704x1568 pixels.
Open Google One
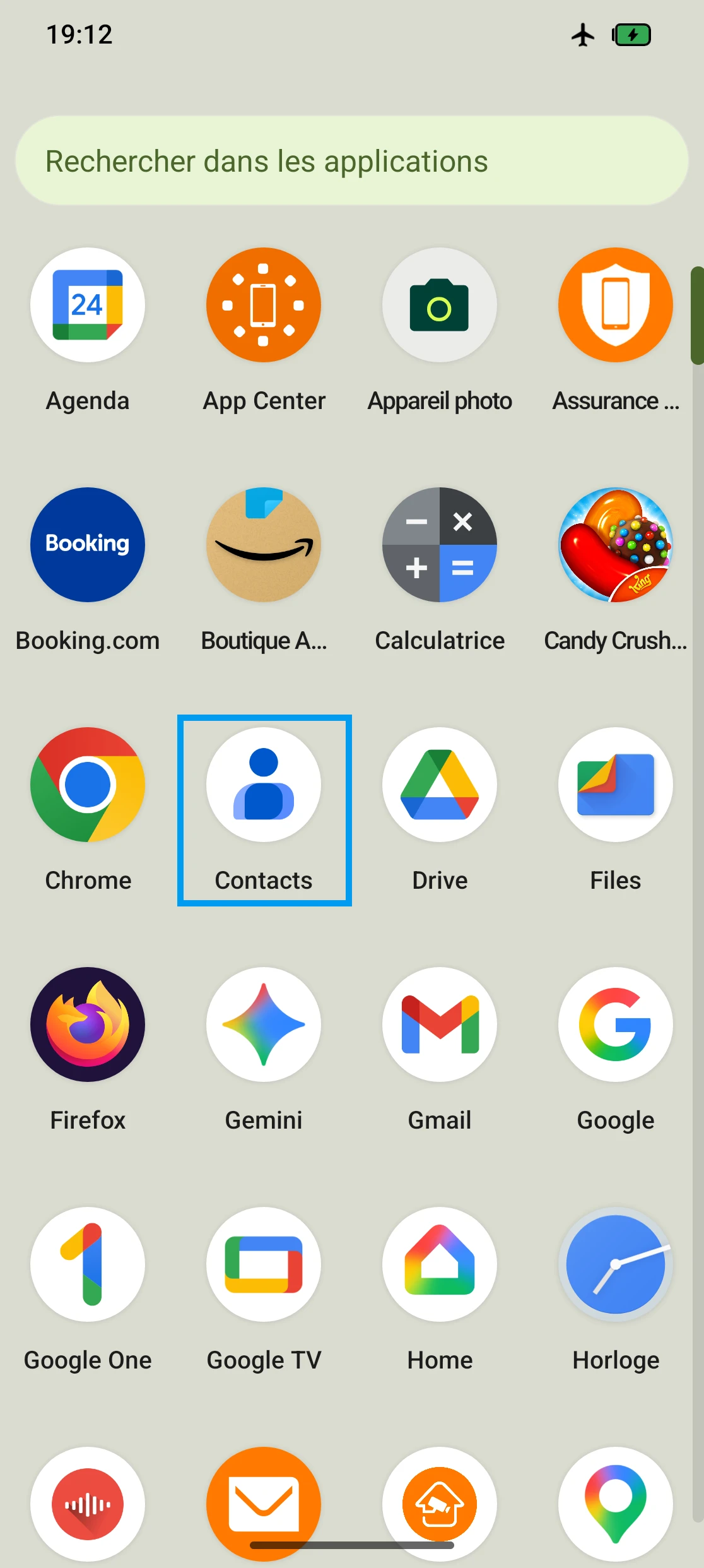88,1265
